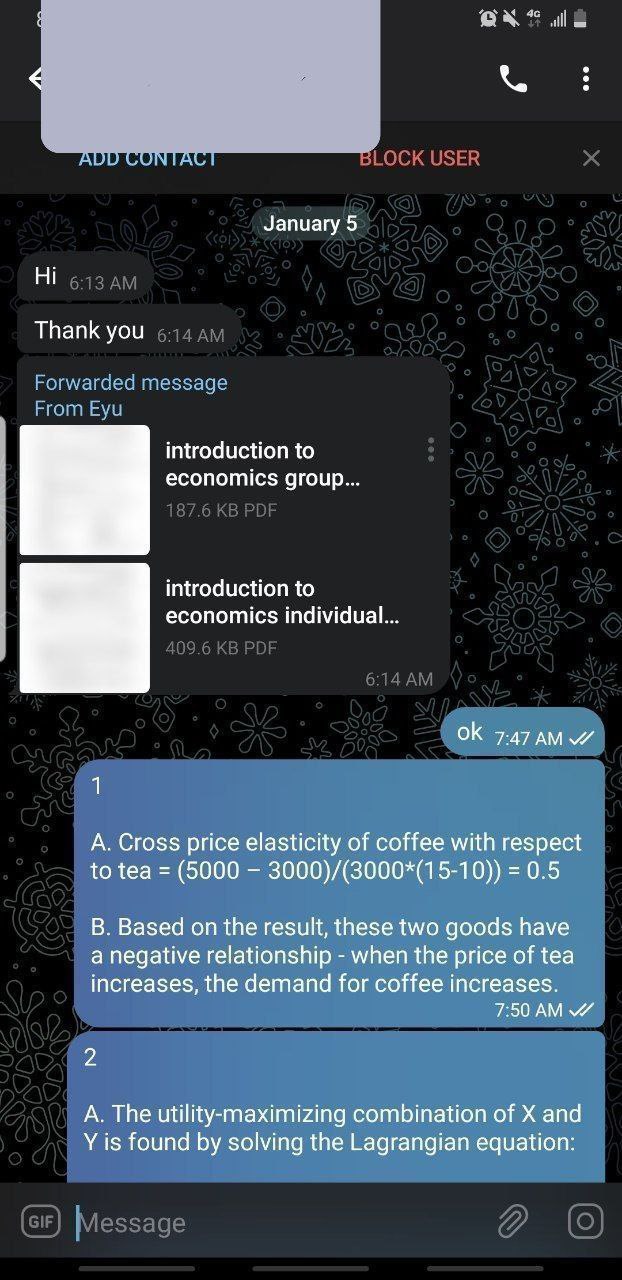Start a voice call with this contact
Image resolution: width=622 pixels, height=1280 pixels.
click(x=513, y=79)
